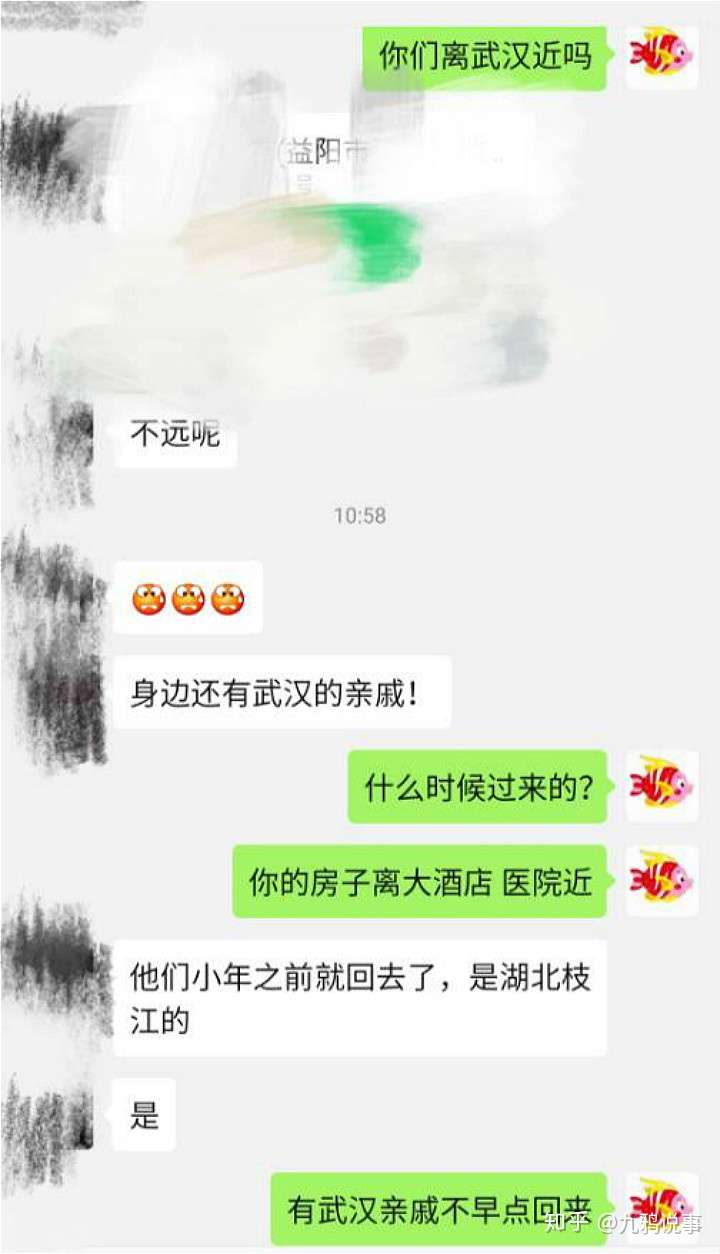Click the sent message "什么时候过来的?"
The height and width of the screenshot is (1254, 720).
pyautogui.click(x=477, y=786)
